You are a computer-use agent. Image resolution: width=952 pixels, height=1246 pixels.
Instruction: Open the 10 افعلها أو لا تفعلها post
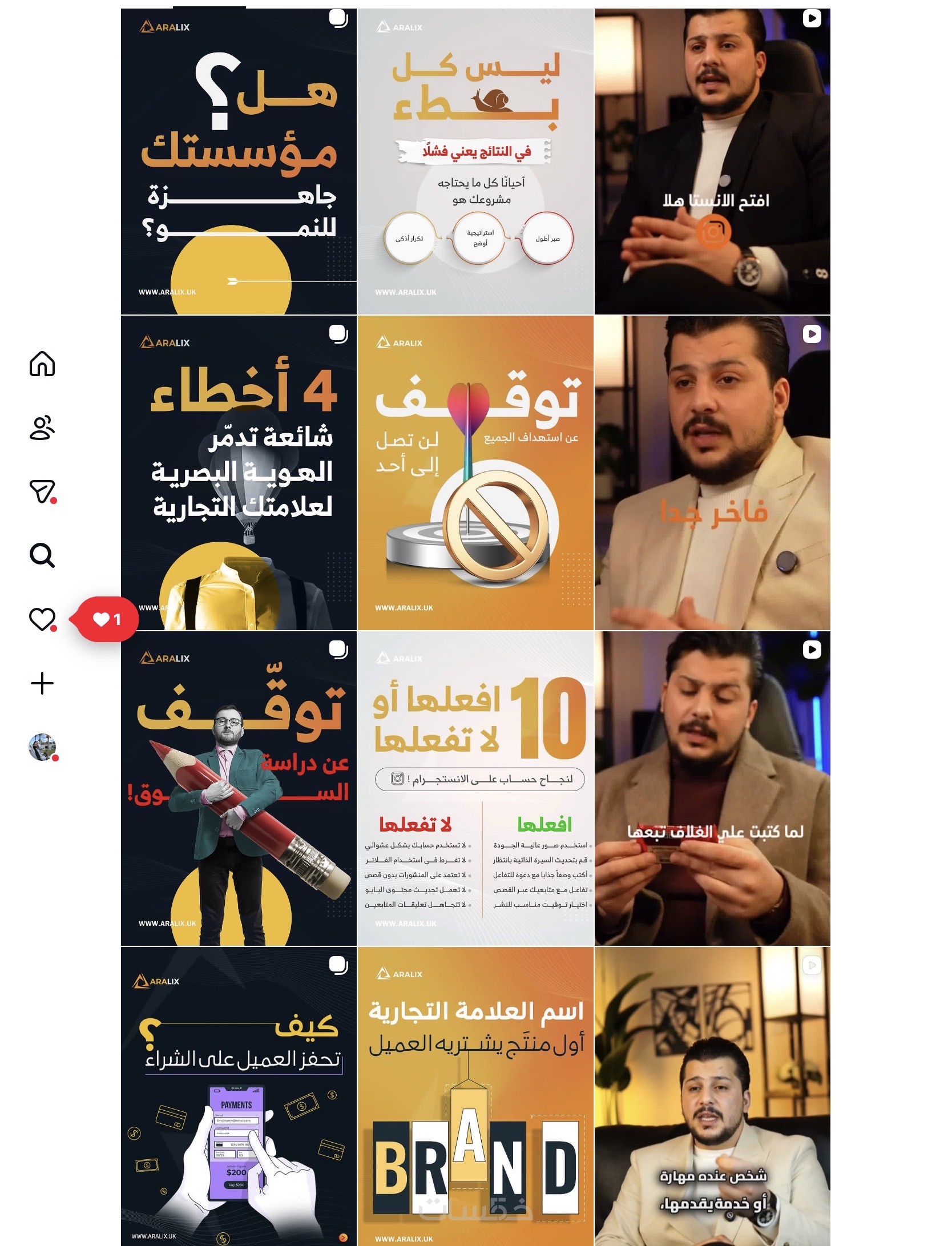[475, 788]
